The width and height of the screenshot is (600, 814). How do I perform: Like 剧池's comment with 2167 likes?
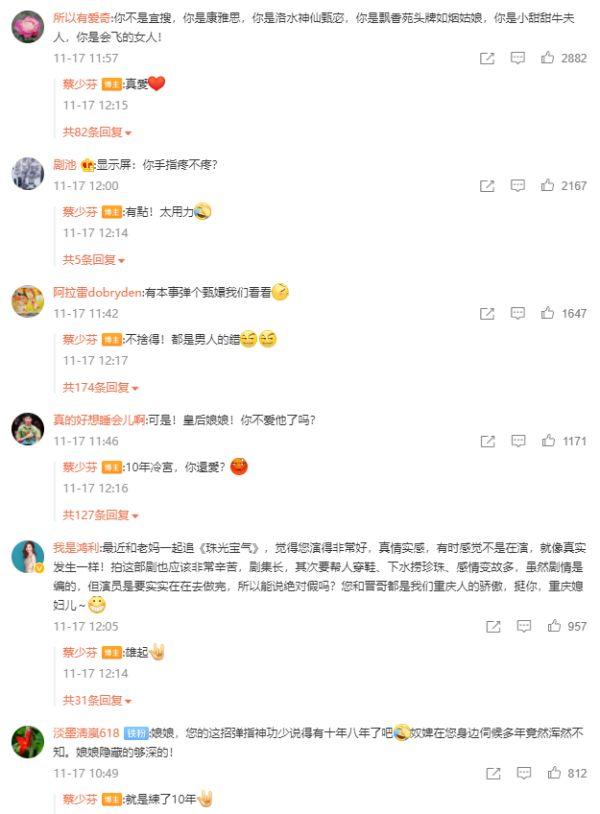point(548,186)
